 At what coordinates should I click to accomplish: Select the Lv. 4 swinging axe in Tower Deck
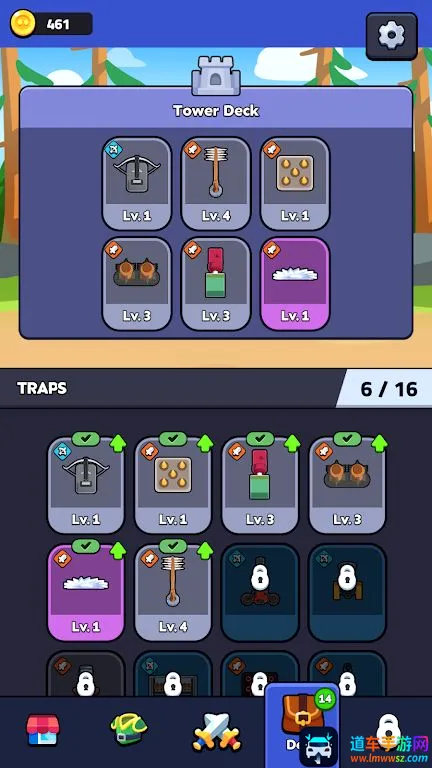click(216, 184)
